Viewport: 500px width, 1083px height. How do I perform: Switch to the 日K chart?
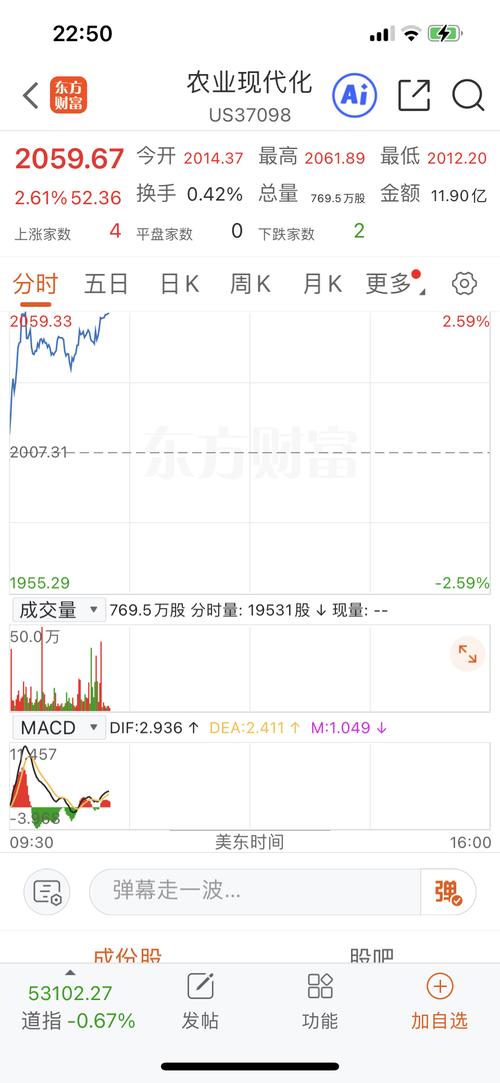click(x=179, y=284)
